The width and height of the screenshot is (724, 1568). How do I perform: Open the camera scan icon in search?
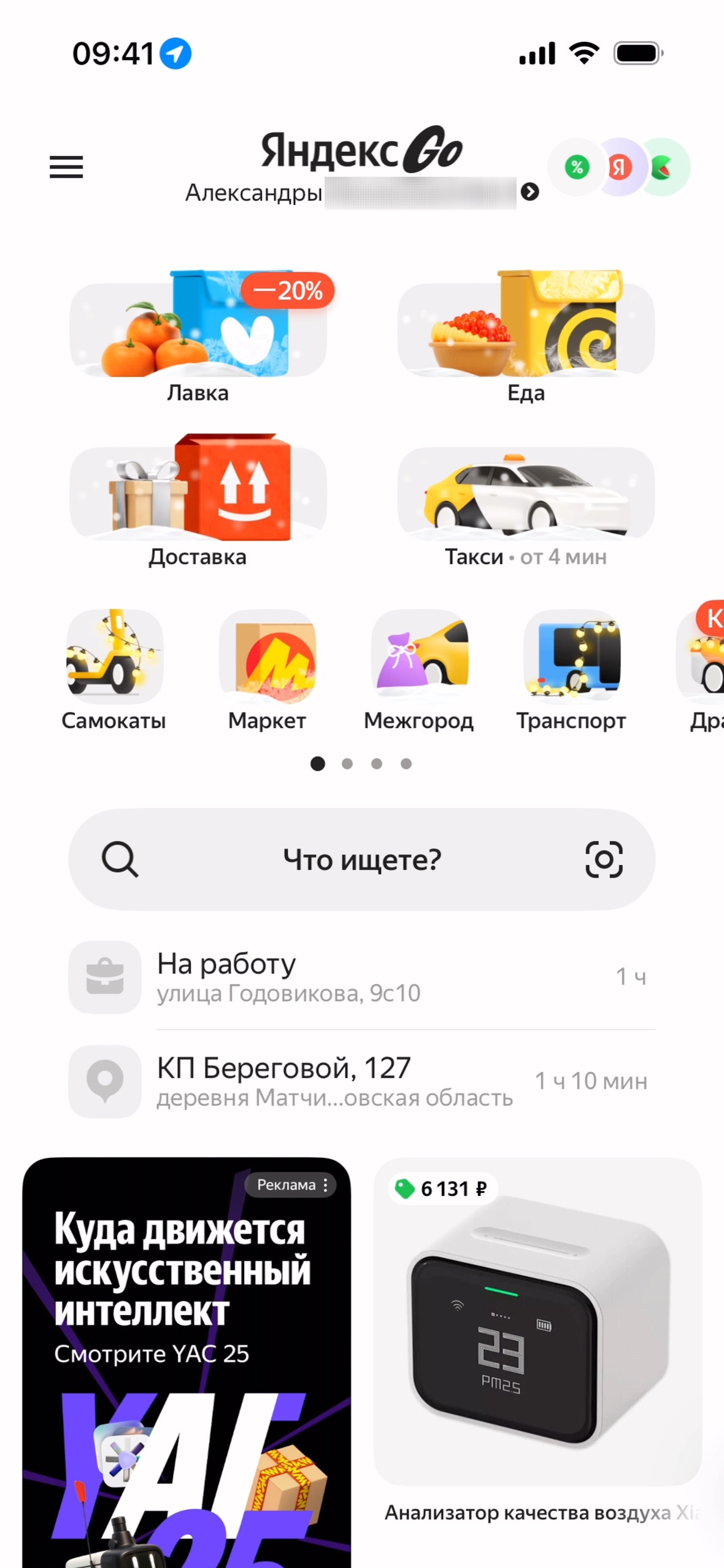point(604,860)
